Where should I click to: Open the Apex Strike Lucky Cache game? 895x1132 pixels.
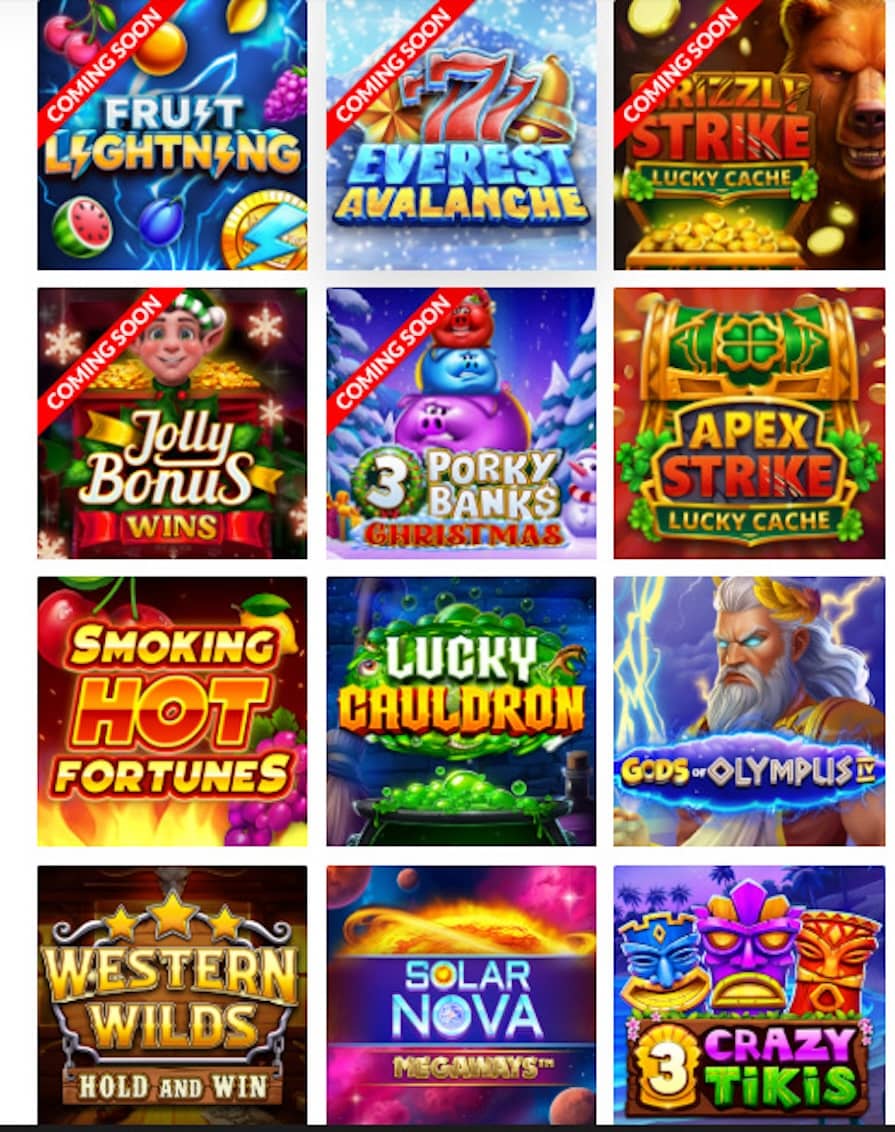[749, 423]
